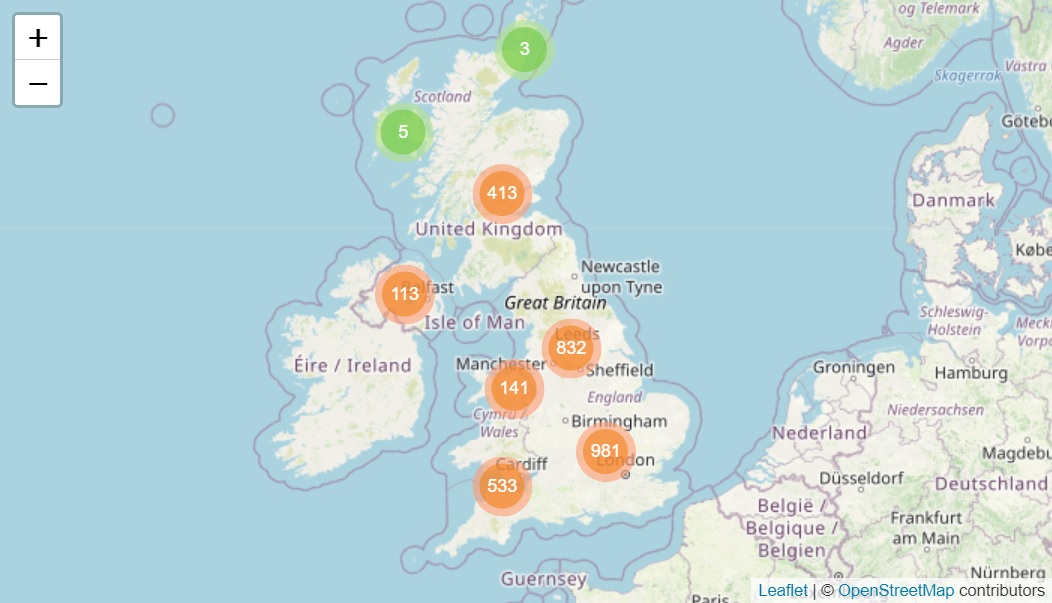Open the 981 cluster near London

(605, 451)
